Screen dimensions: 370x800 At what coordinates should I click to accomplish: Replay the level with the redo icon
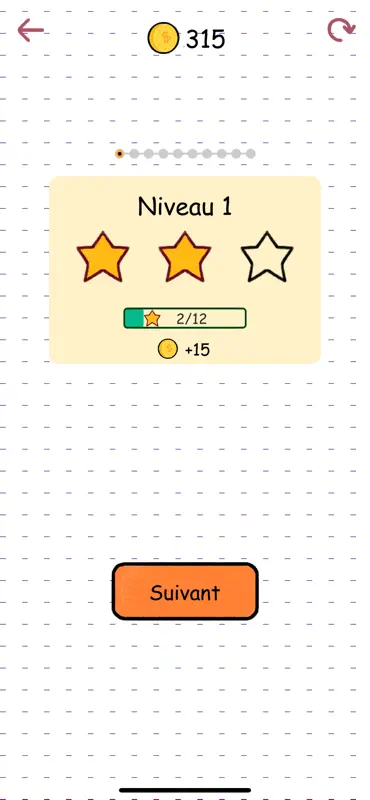tap(341, 30)
